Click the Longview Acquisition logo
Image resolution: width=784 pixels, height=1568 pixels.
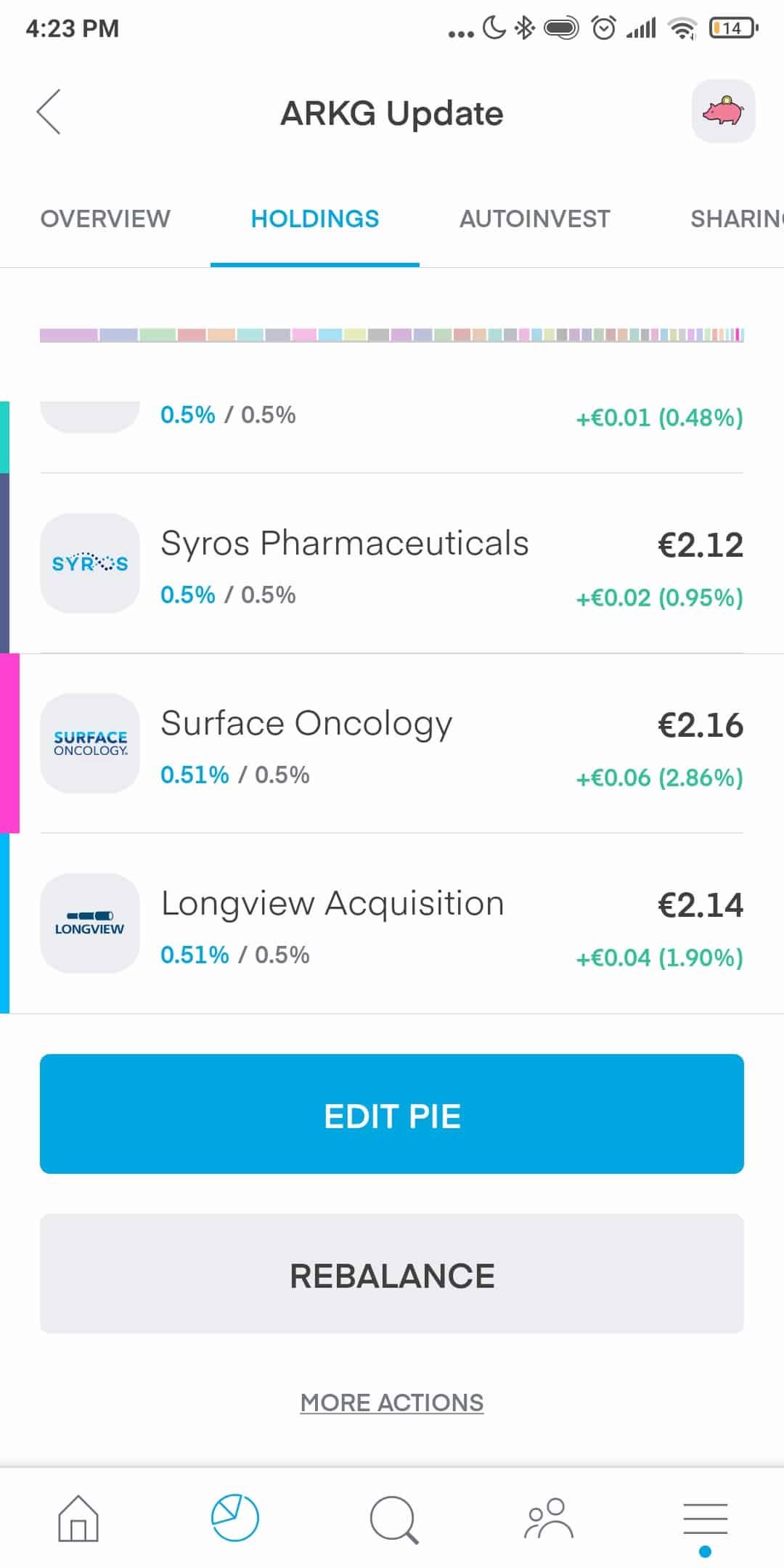(89, 923)
